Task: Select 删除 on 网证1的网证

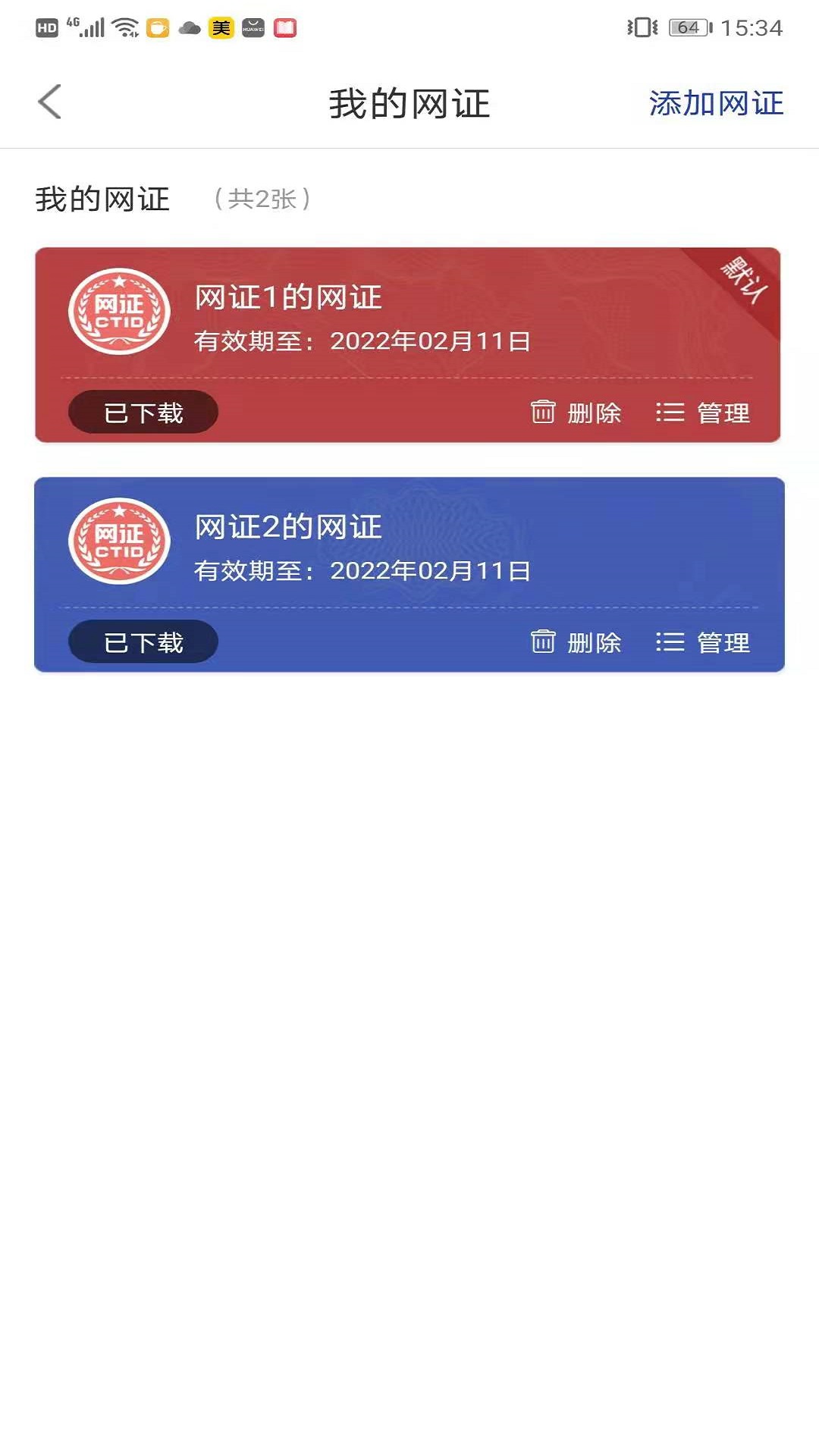Action: pos(594,413)
